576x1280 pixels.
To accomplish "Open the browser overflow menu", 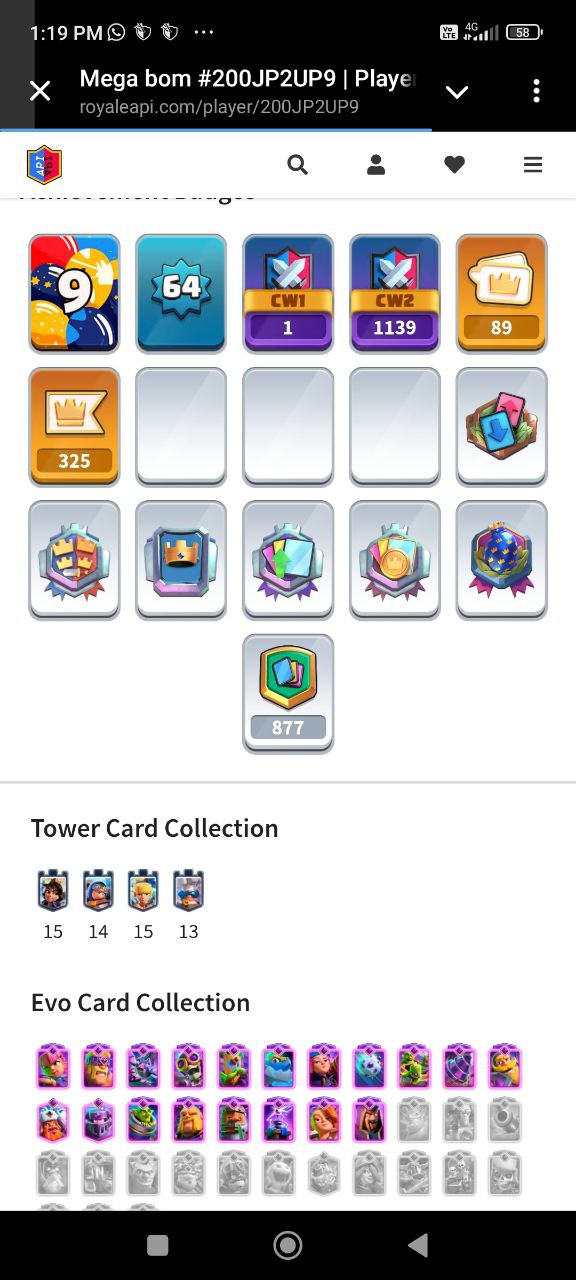I will 536,91.
